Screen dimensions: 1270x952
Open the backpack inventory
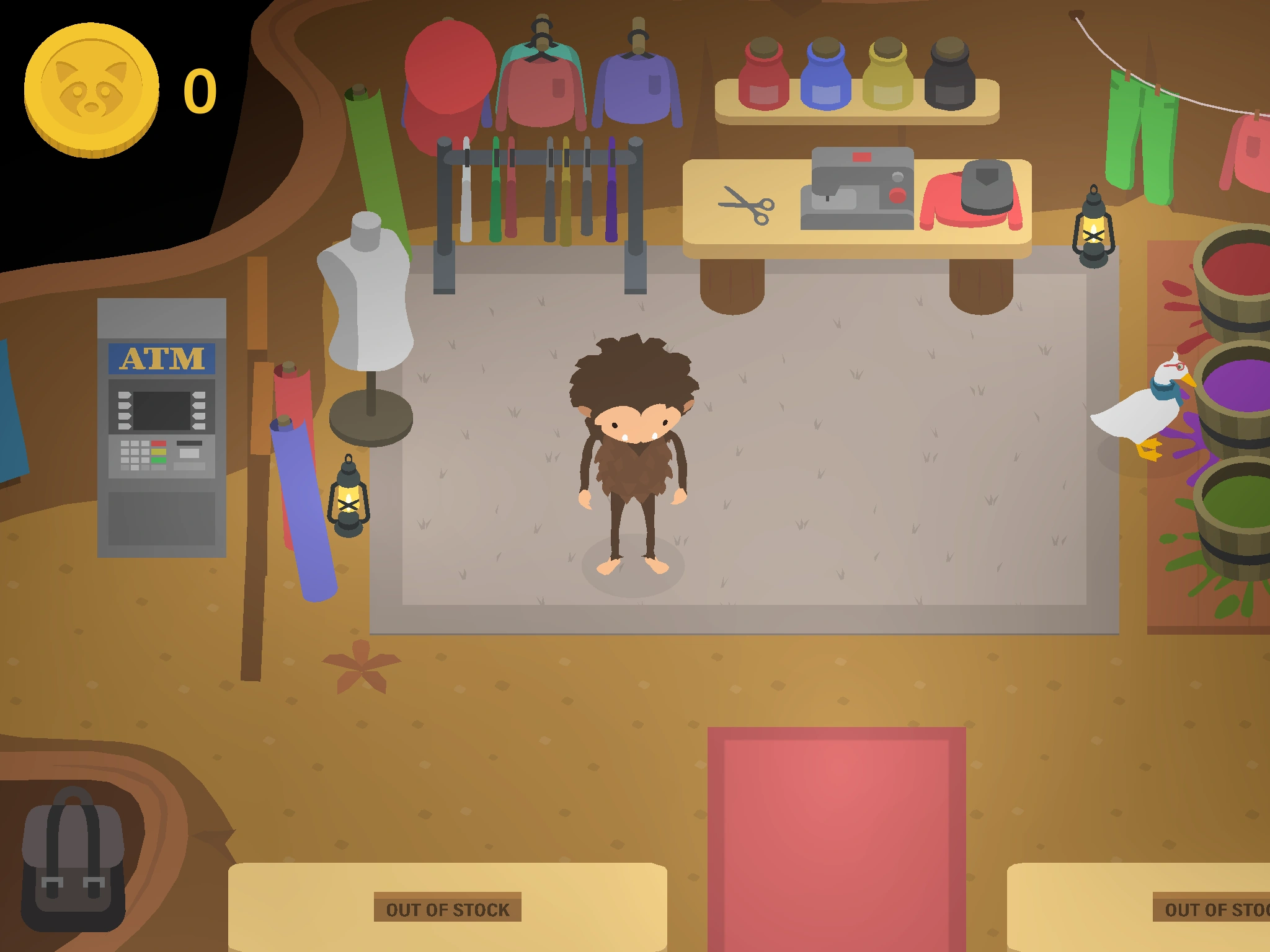(x=73, y=859)
